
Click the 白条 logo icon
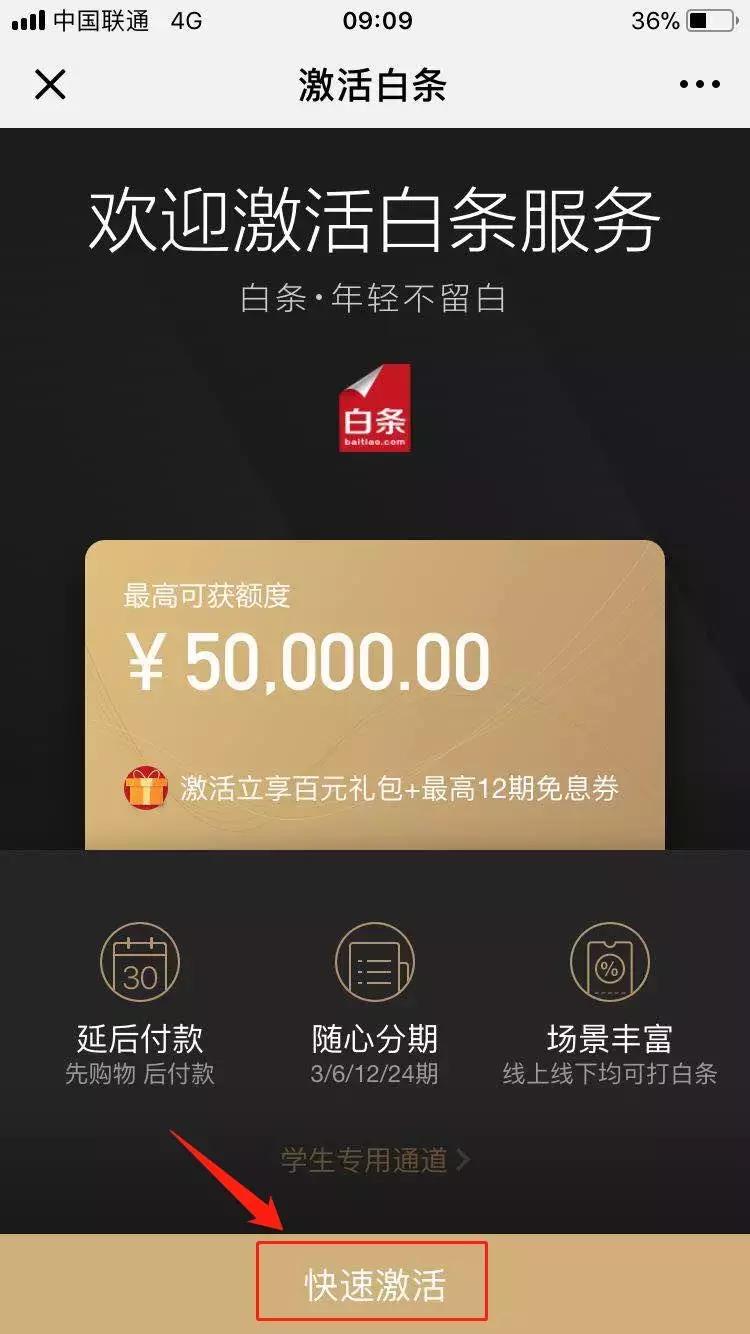coord(375,410)
